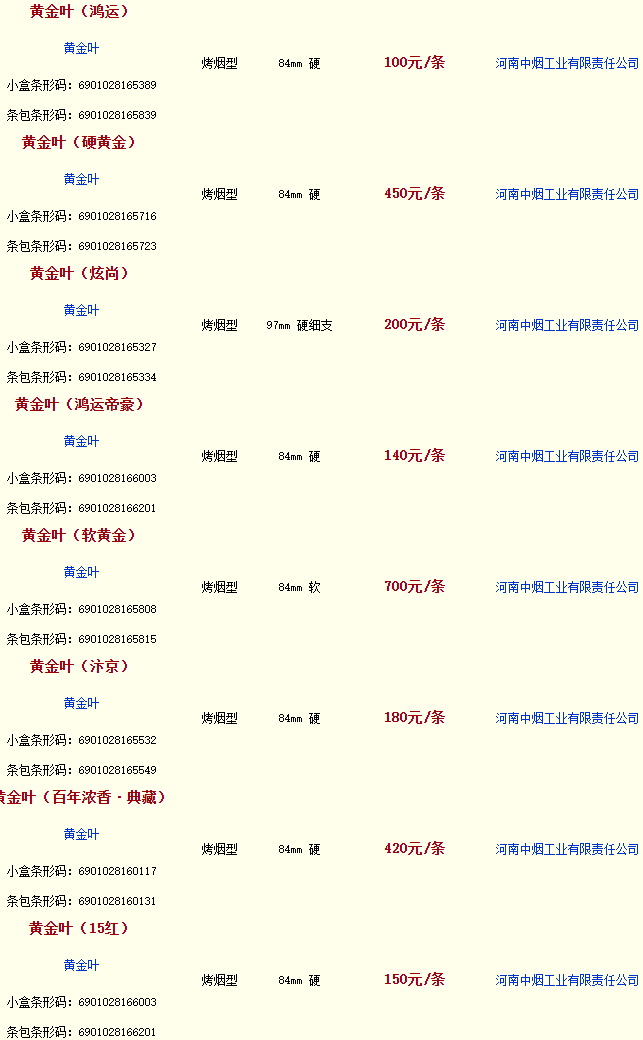643x1040 pixels.
Task: Tap manufacturer link in 汴京 row
Action: tap(567, 718)
